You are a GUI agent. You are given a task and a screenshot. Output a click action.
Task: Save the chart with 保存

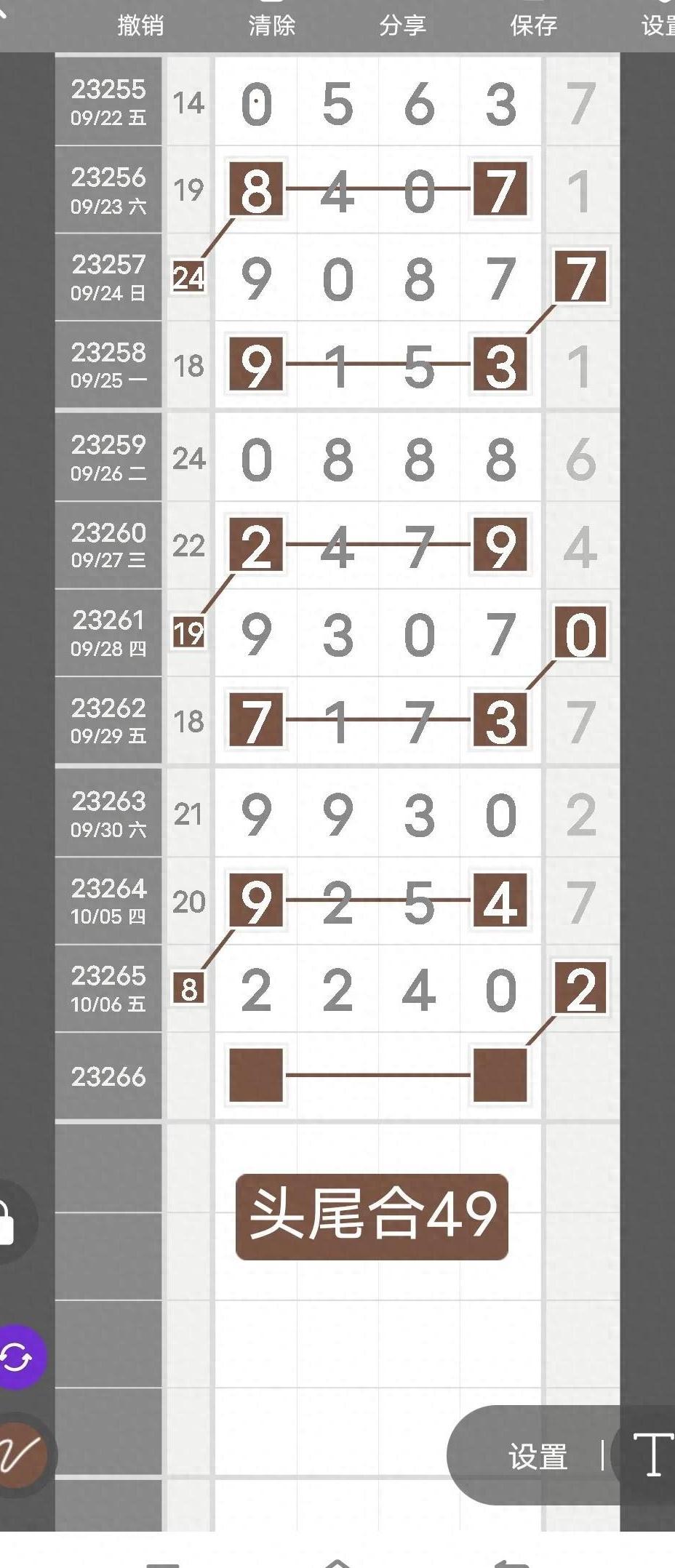click(533, 25)
